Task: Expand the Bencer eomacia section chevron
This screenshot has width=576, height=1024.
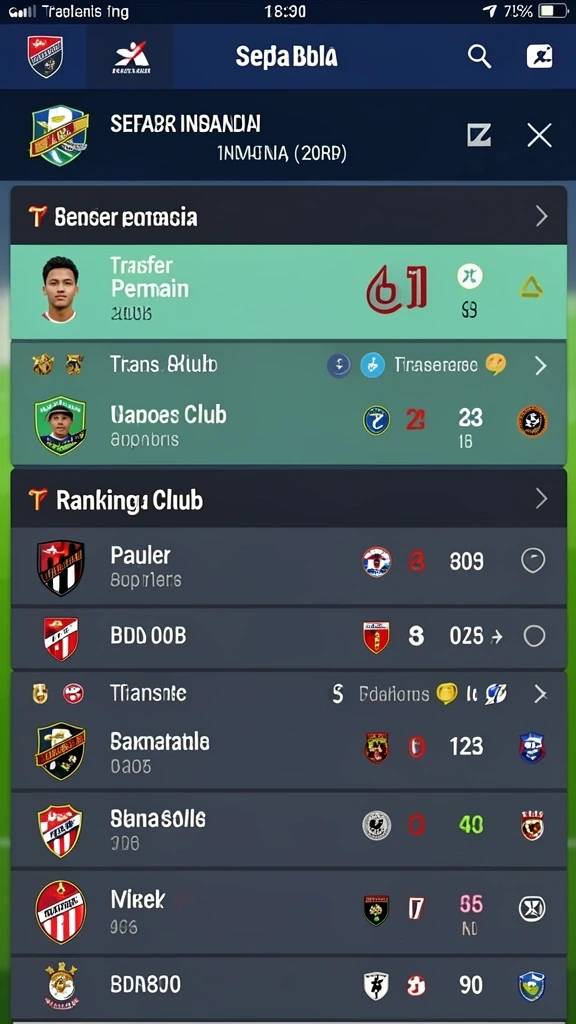Action: [541, 216]
